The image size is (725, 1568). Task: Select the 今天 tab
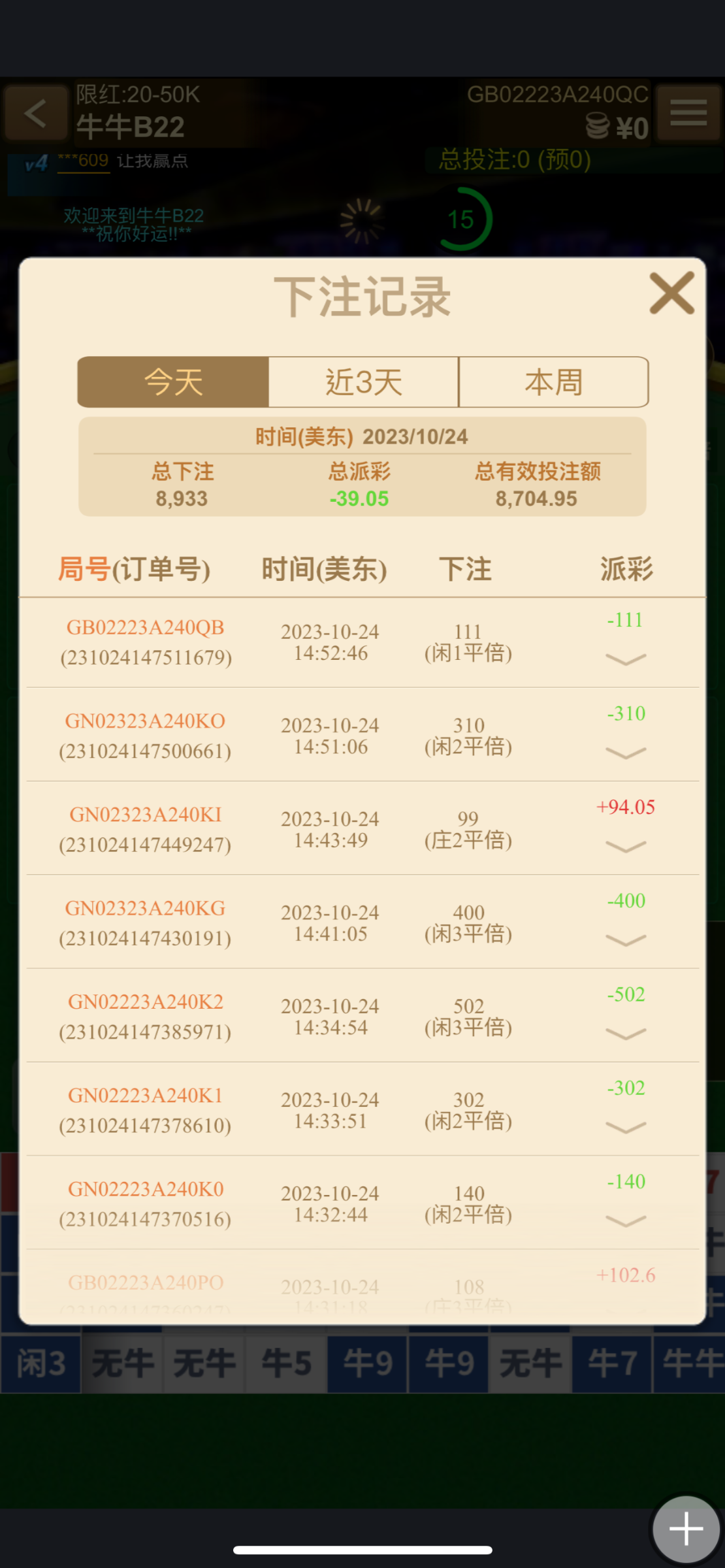click(x=173, y=382)
